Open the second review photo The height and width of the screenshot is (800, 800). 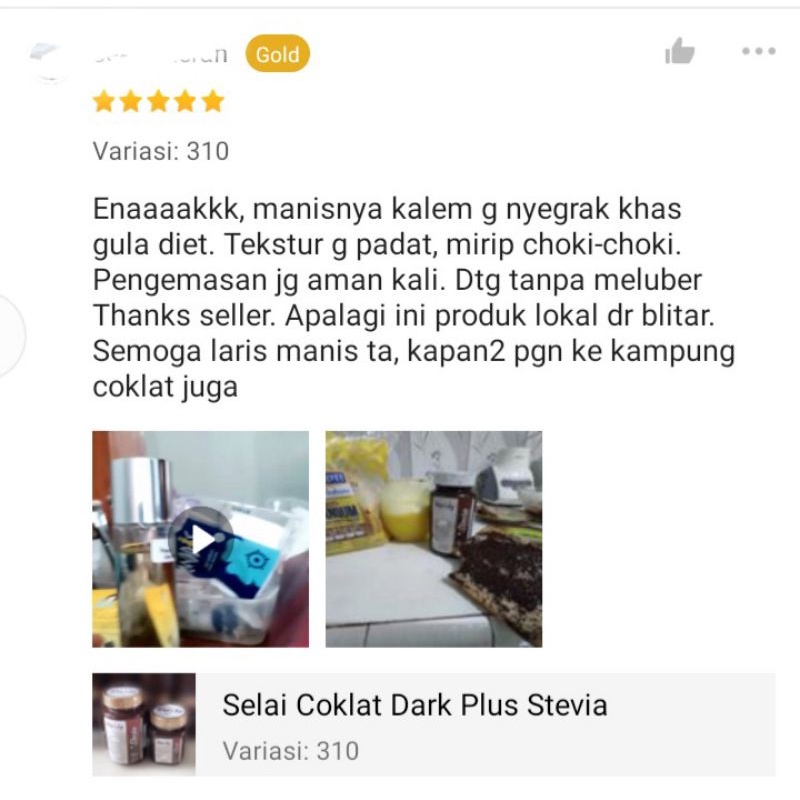pos(433,539)
